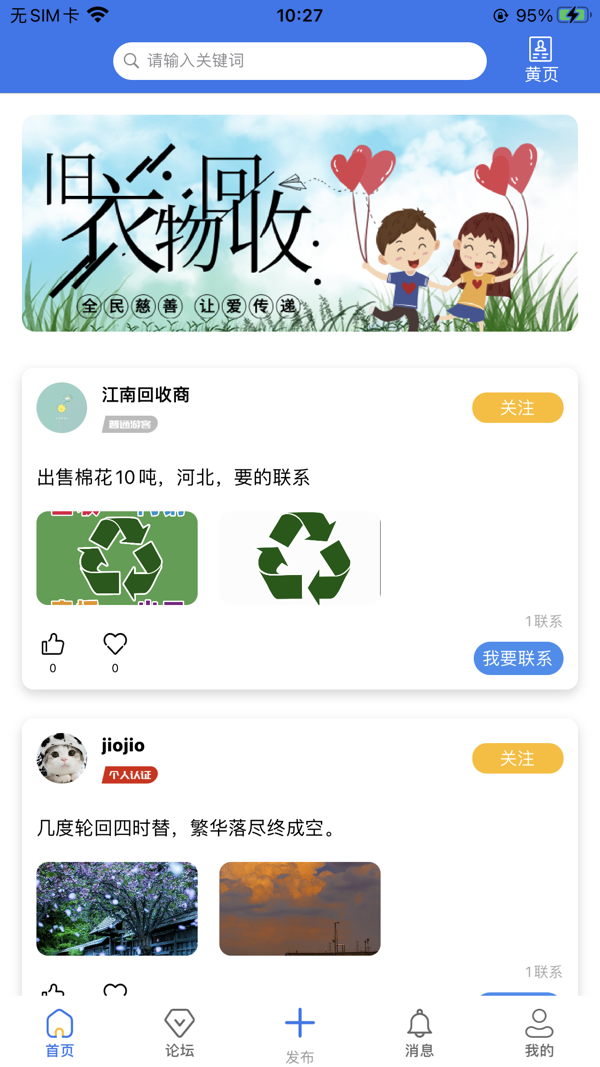Favorite 江南回收商's post with heart icon
The height and width of the screenshot is (1067, 600).
(115, 645)
